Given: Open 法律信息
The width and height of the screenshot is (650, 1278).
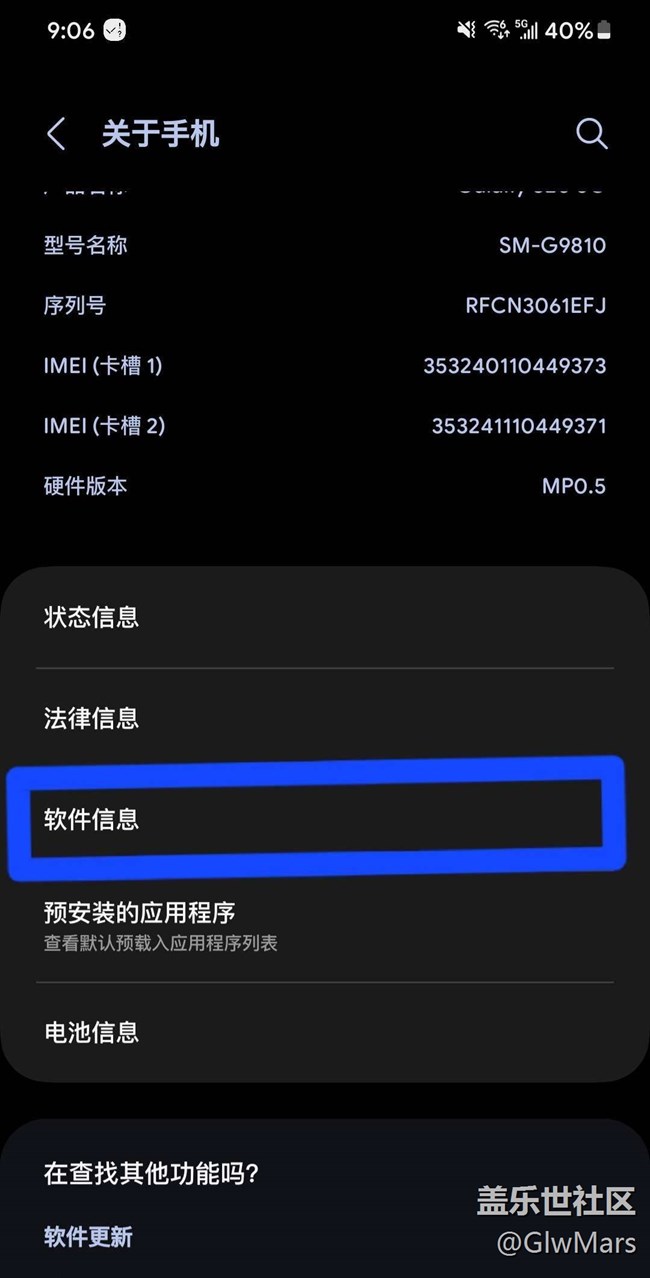Looking at the screenshot, I should pos(325,718).
